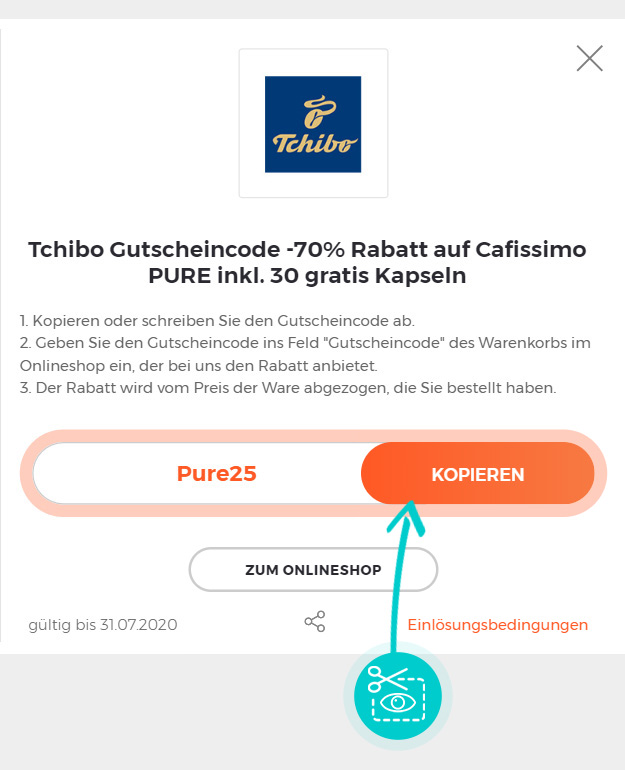The width and height of the screenshot is (625, 770).
Task: Go to the shop via ZUM ONLINESHOP
Action: [313, 570]
